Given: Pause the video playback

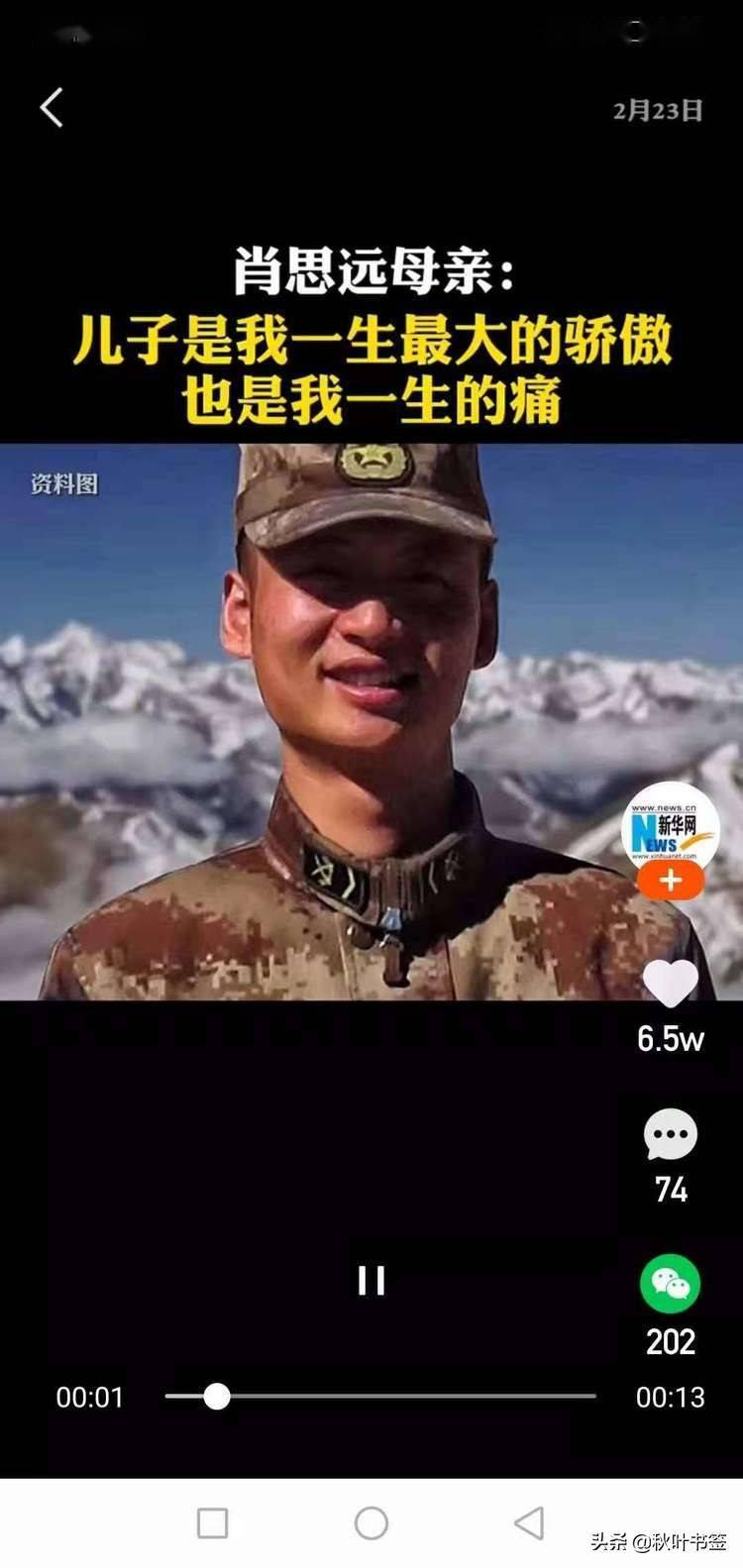Looking at the screenshot, I should tap(371, 1280).
